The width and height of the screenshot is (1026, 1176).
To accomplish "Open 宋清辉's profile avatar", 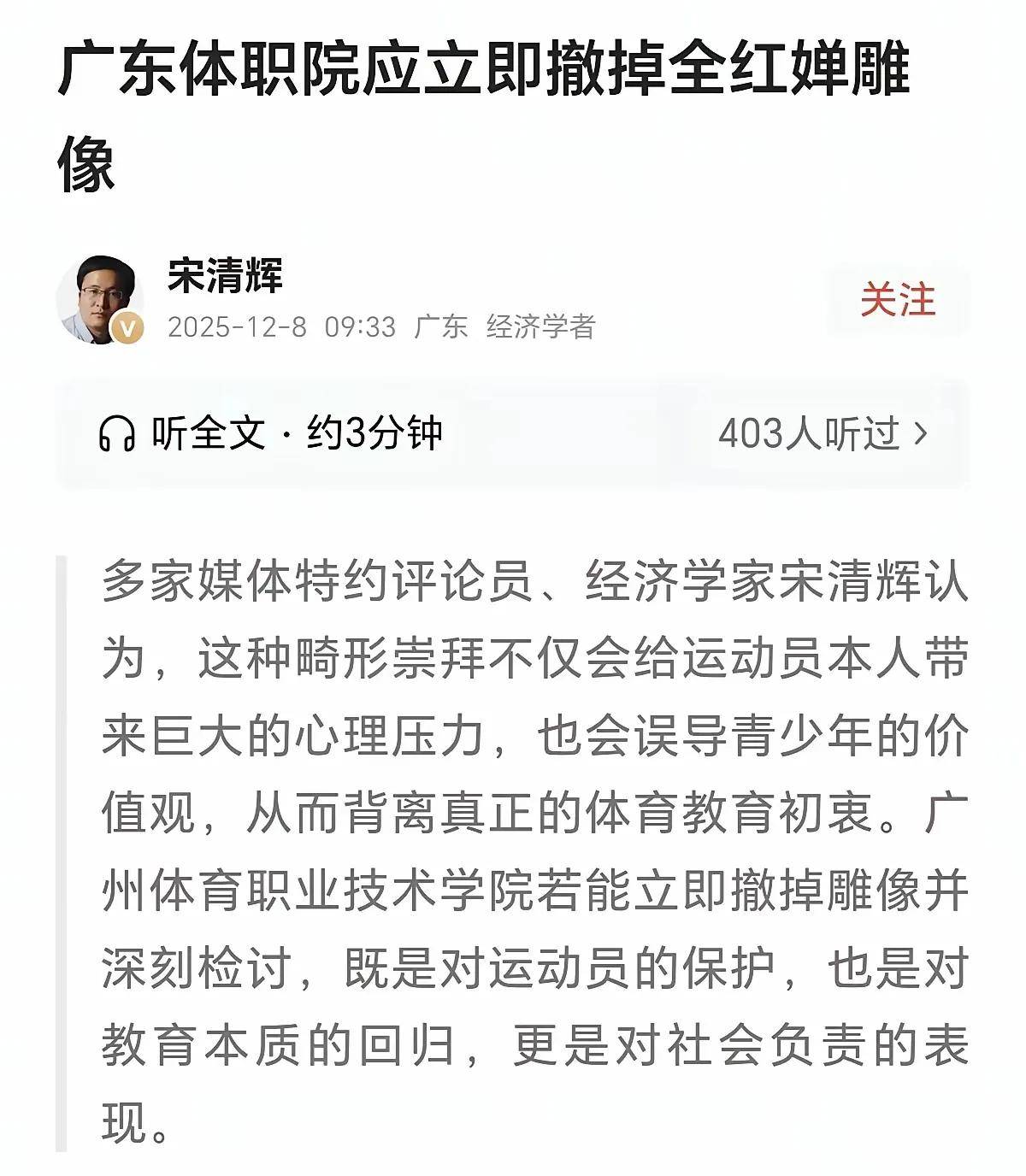I will point(100,299).
